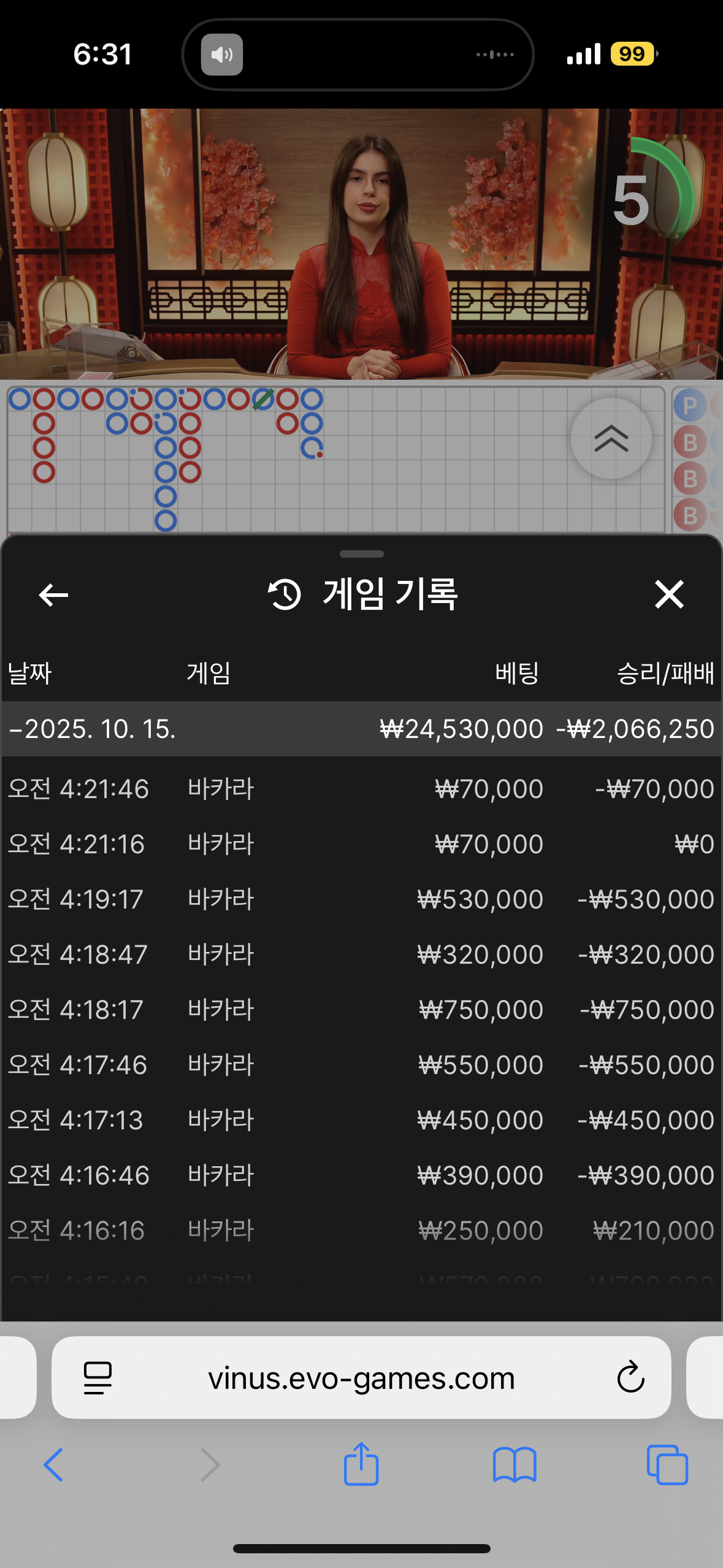Screen dimensions: 723x1568
Task: Edit the vinus.evo-games.com address bar
Action: [x=361, y=1378]
